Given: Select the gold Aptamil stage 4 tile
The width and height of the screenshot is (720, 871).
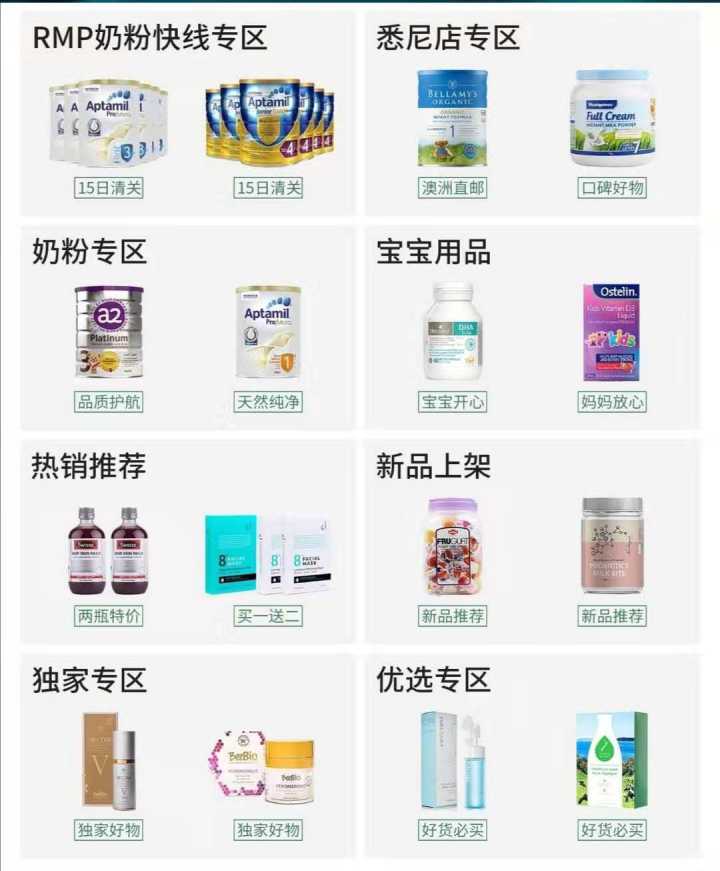Looking at the screenshot, I should [269, 125].
